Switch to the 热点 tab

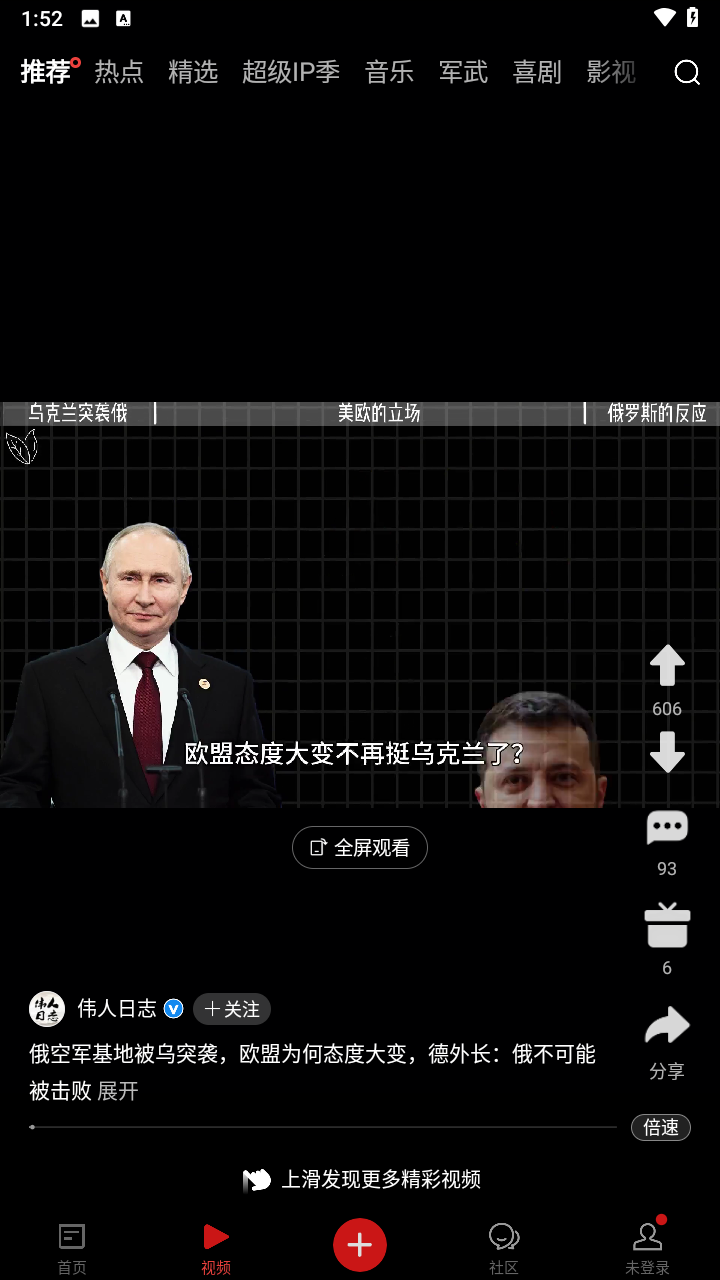pos(119,72)
